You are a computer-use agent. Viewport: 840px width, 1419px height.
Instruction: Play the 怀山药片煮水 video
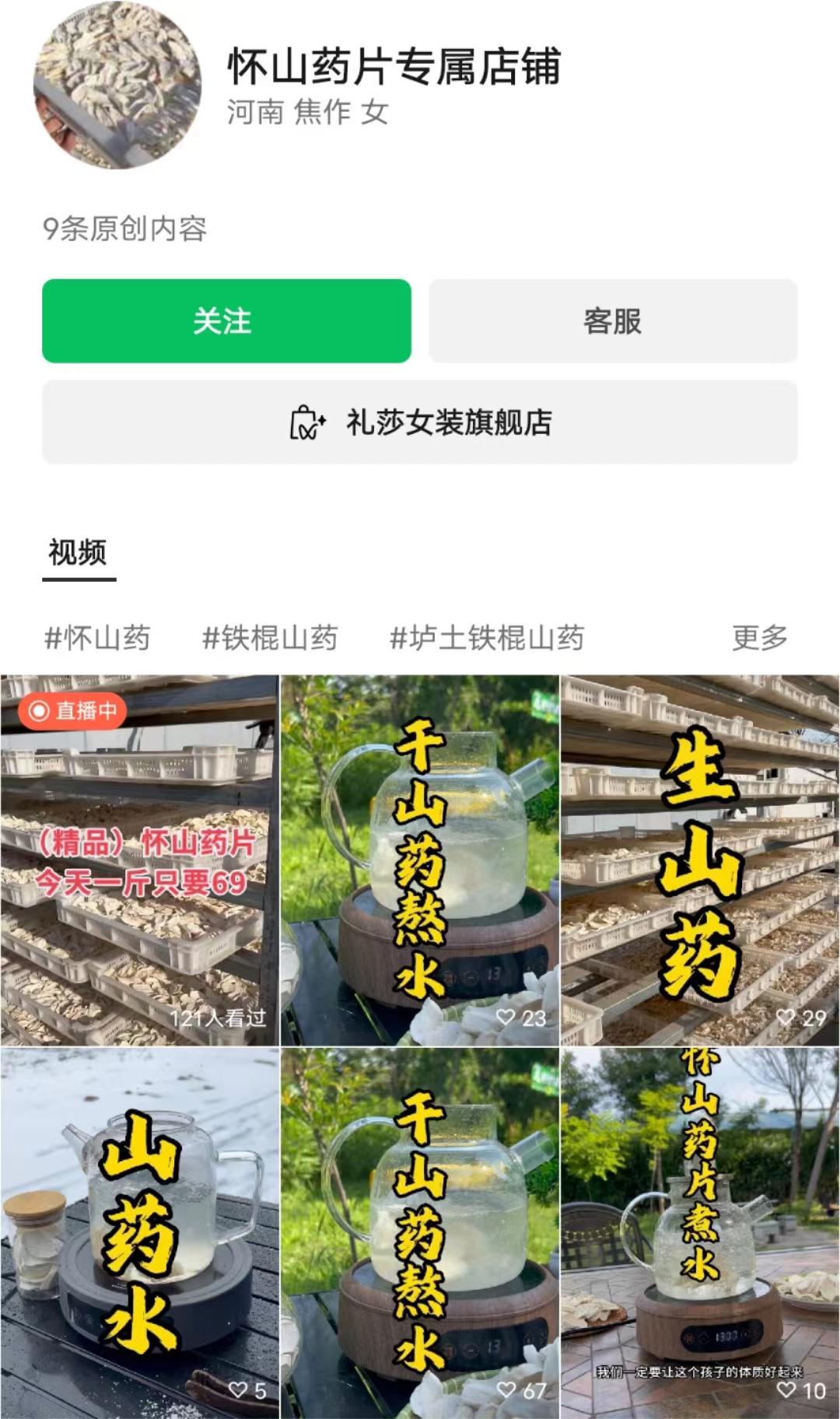pos(700,1233)
